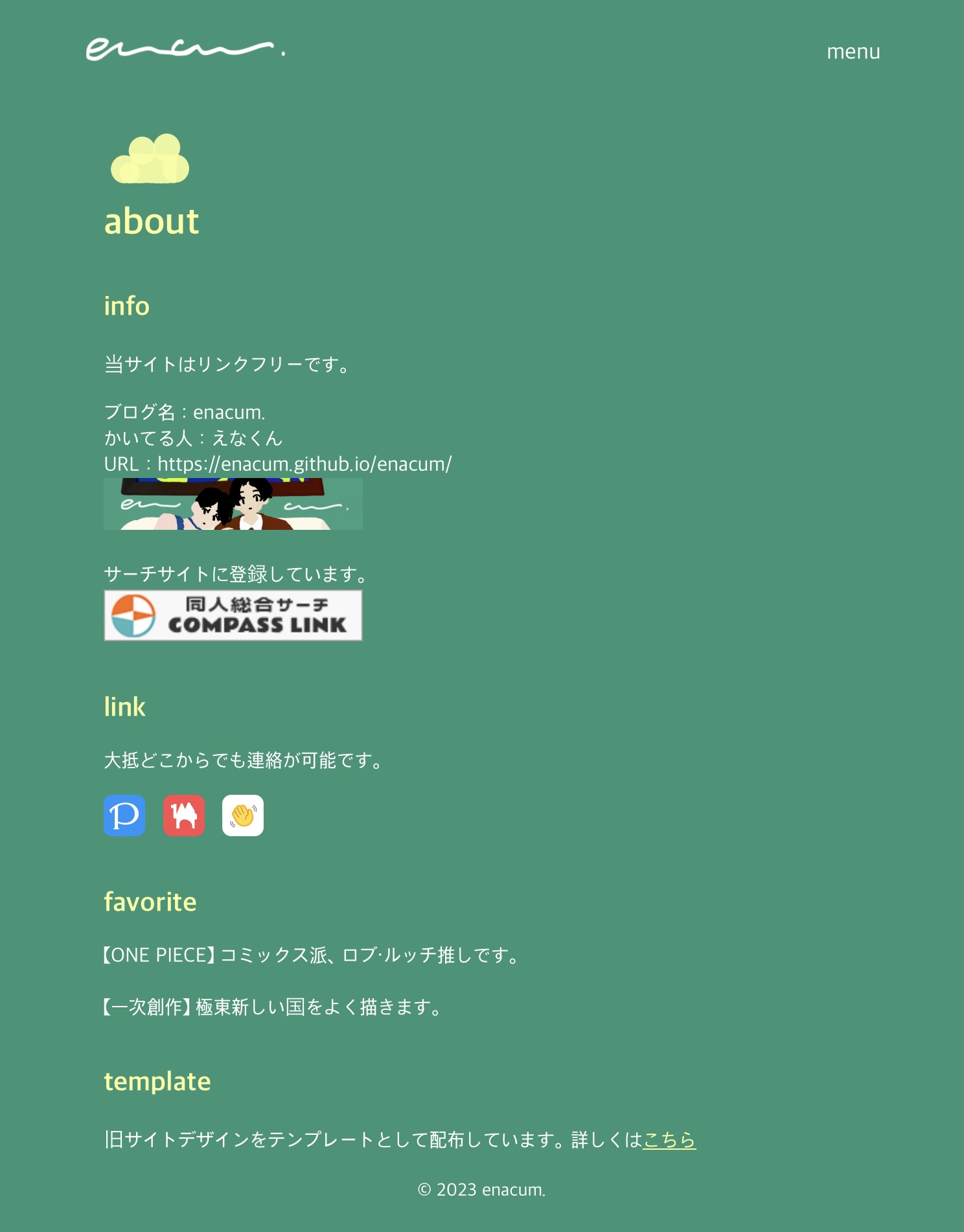Open the clapping hands web clap icon

tap(243, 816)
